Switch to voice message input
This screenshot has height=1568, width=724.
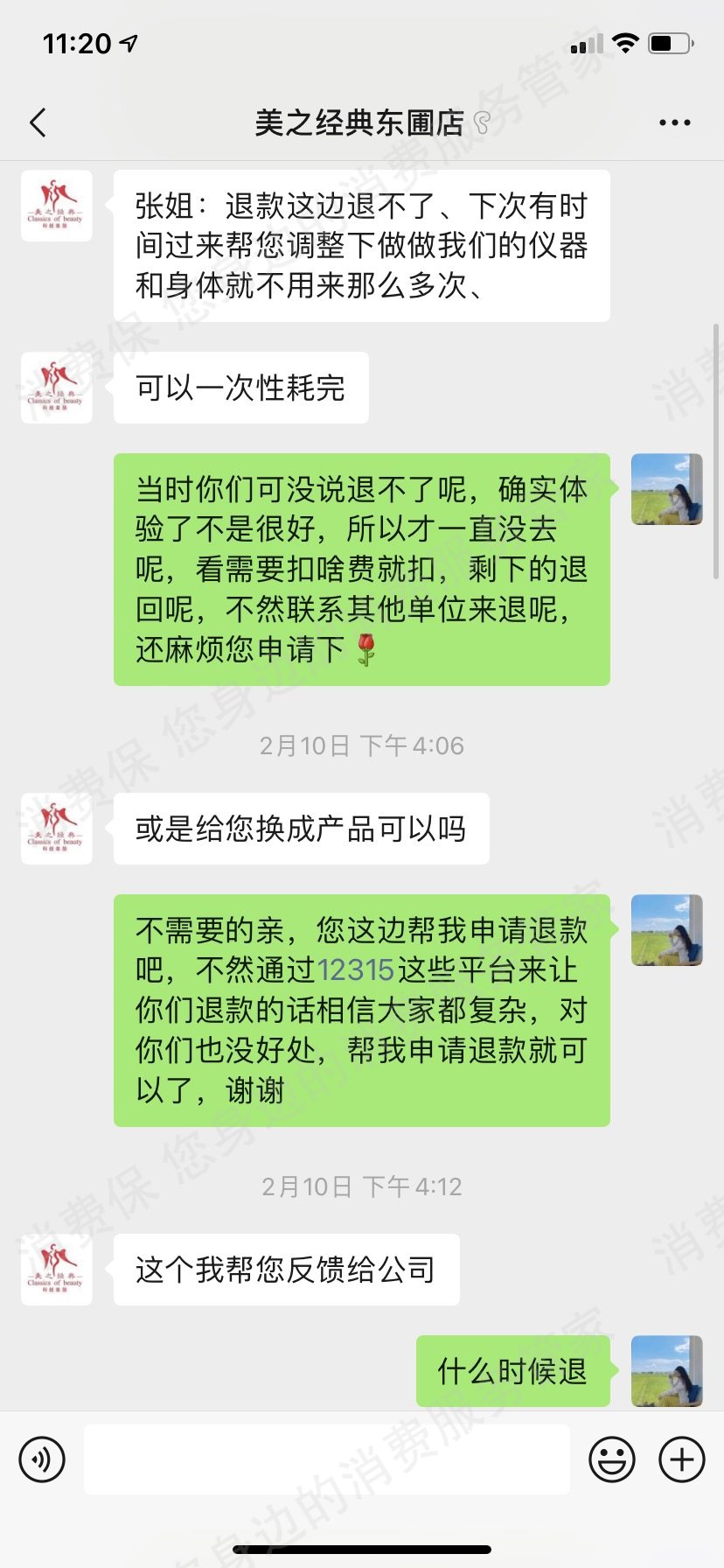click(42, 1459)
